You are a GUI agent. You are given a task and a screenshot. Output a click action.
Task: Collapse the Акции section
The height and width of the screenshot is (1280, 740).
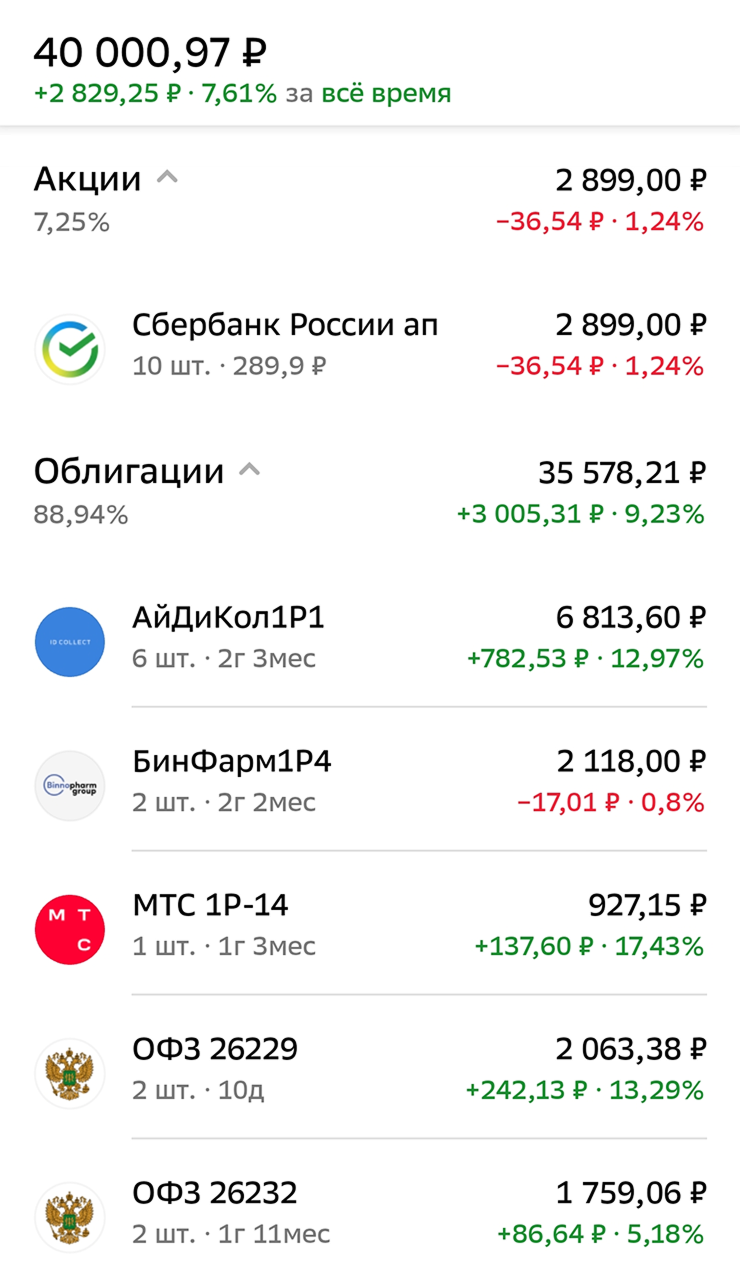tap(168, 179)
